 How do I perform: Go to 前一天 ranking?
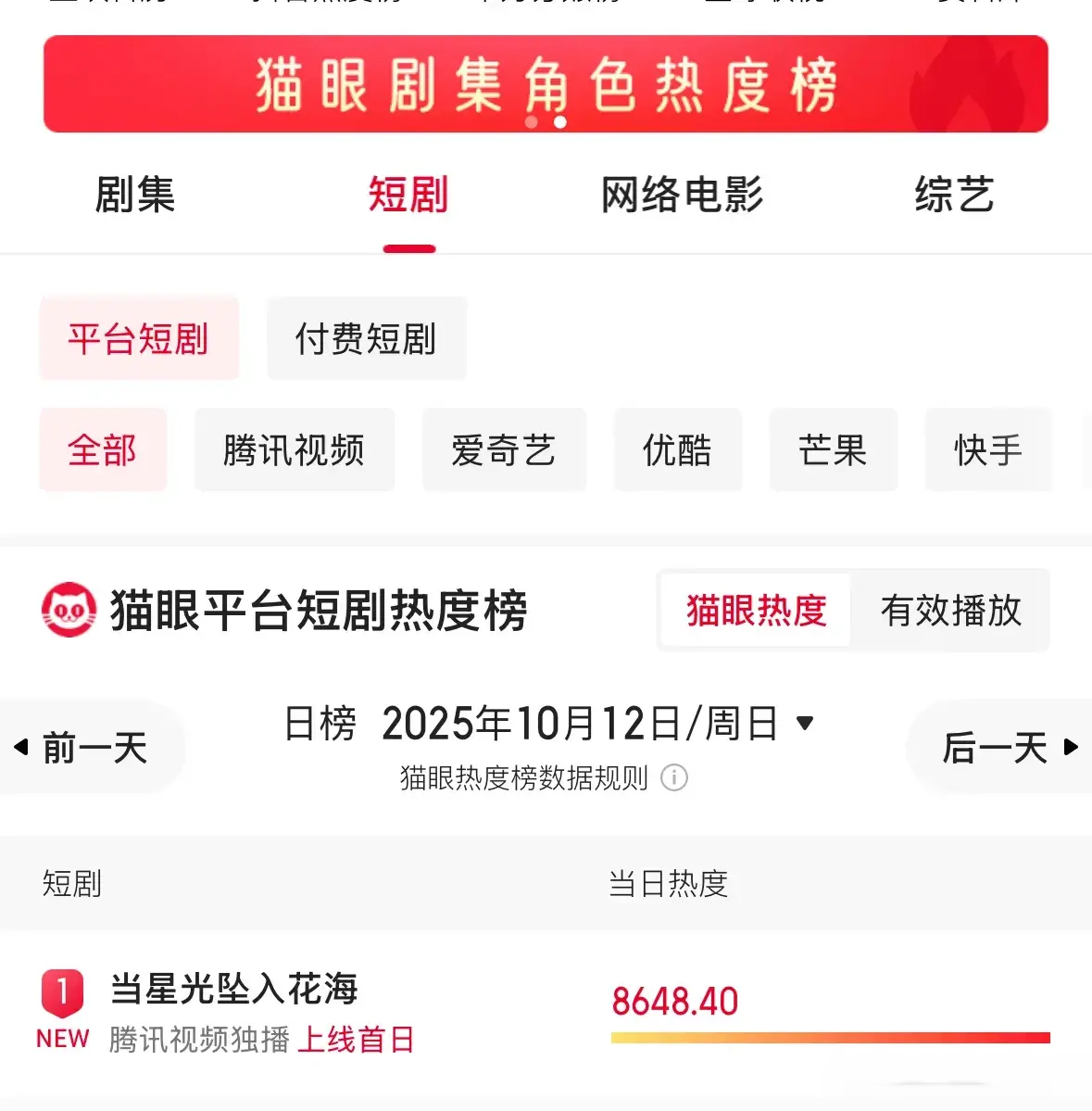tap(83, 748)
